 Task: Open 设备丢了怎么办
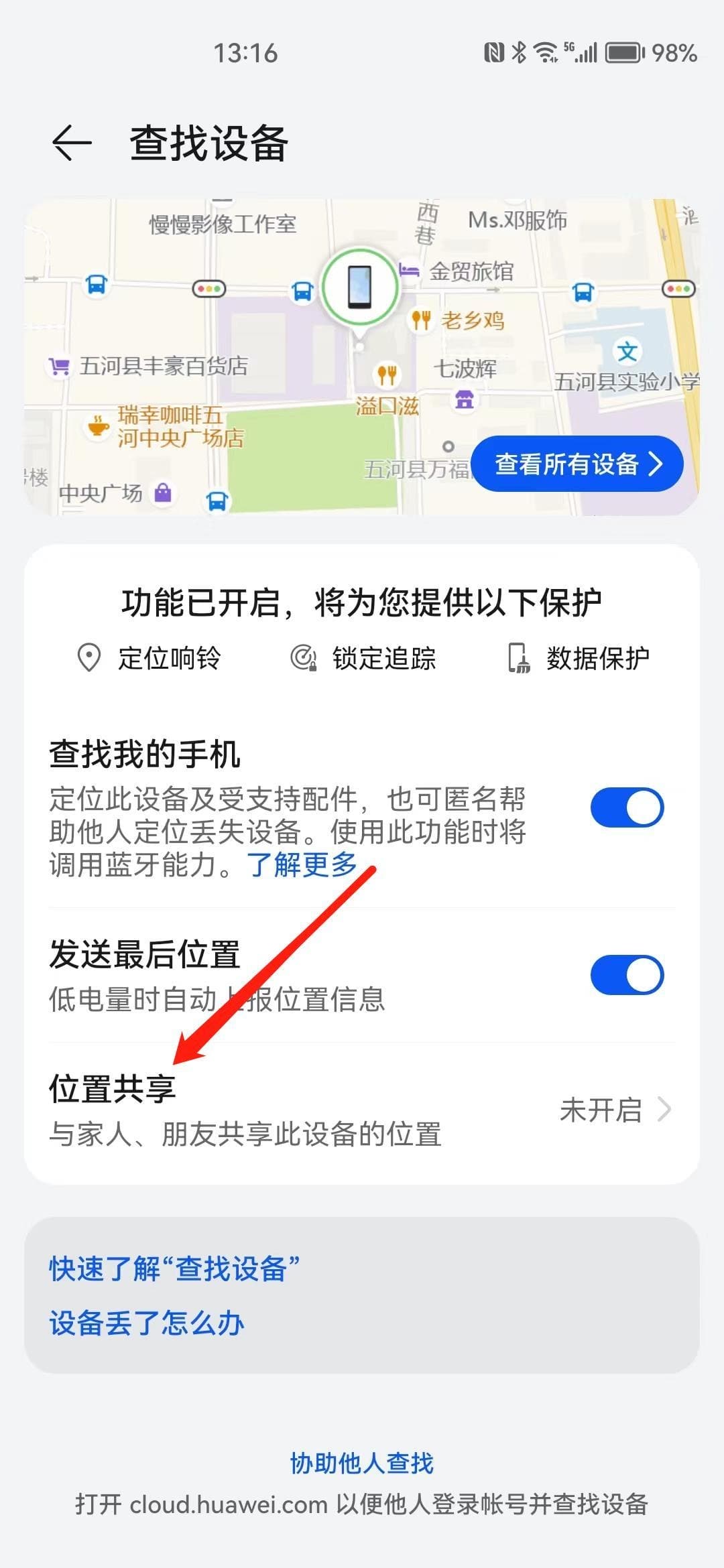(146, 1323)
